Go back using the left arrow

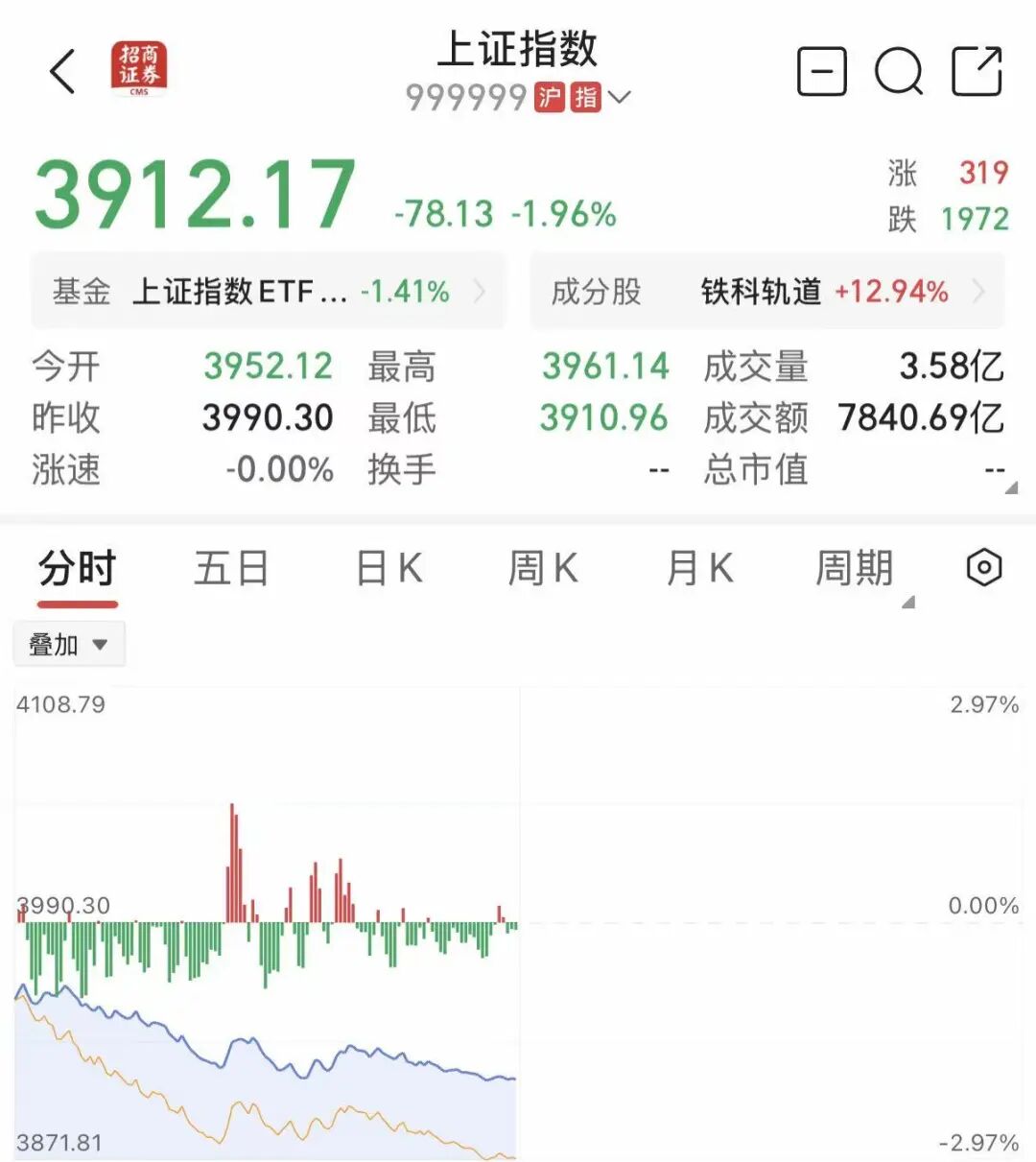[62, 72]
